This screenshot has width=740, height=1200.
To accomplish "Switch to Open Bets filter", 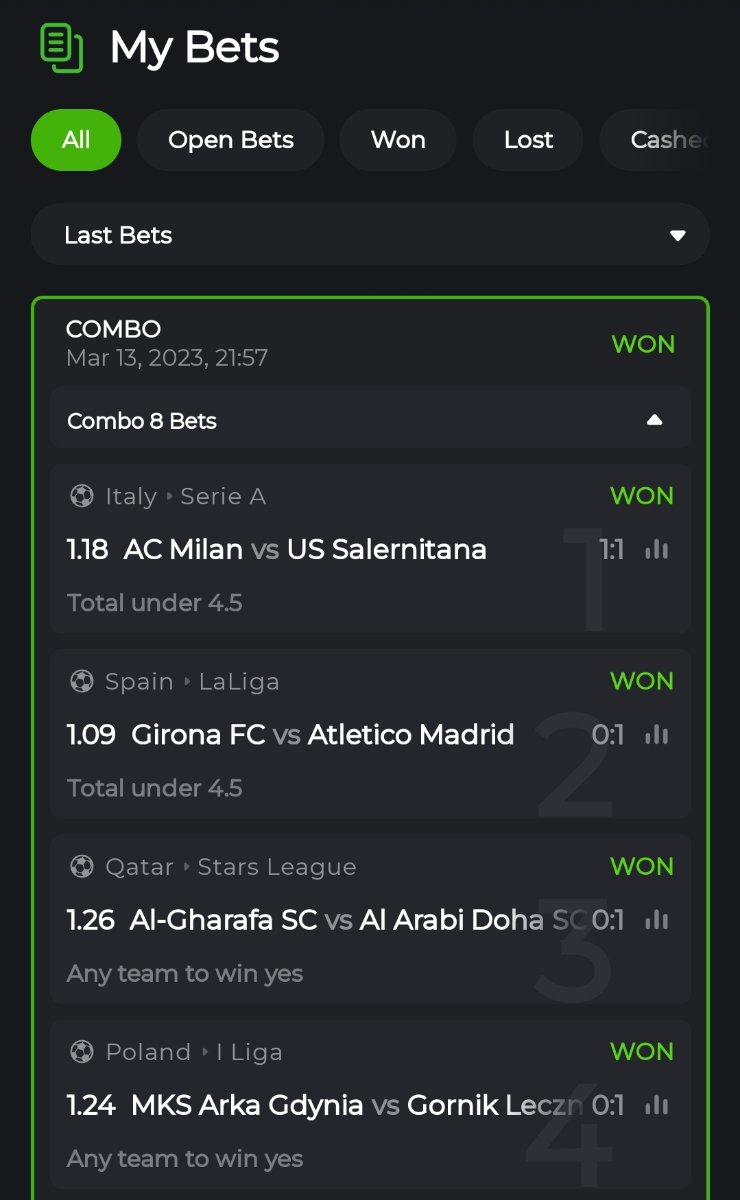I will pos(231,140).
